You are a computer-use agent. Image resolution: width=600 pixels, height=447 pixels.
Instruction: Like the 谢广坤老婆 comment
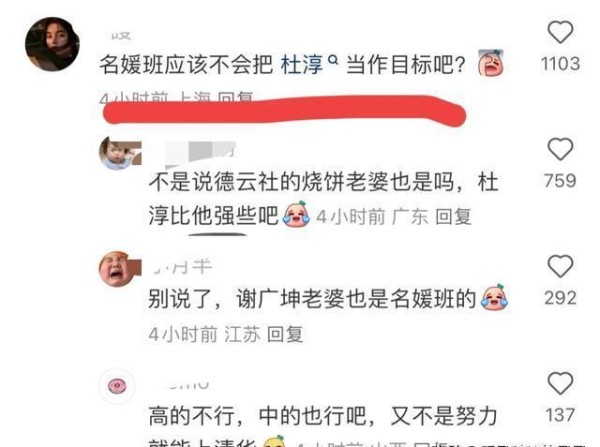pyautogui.click(x=561, y=267)
